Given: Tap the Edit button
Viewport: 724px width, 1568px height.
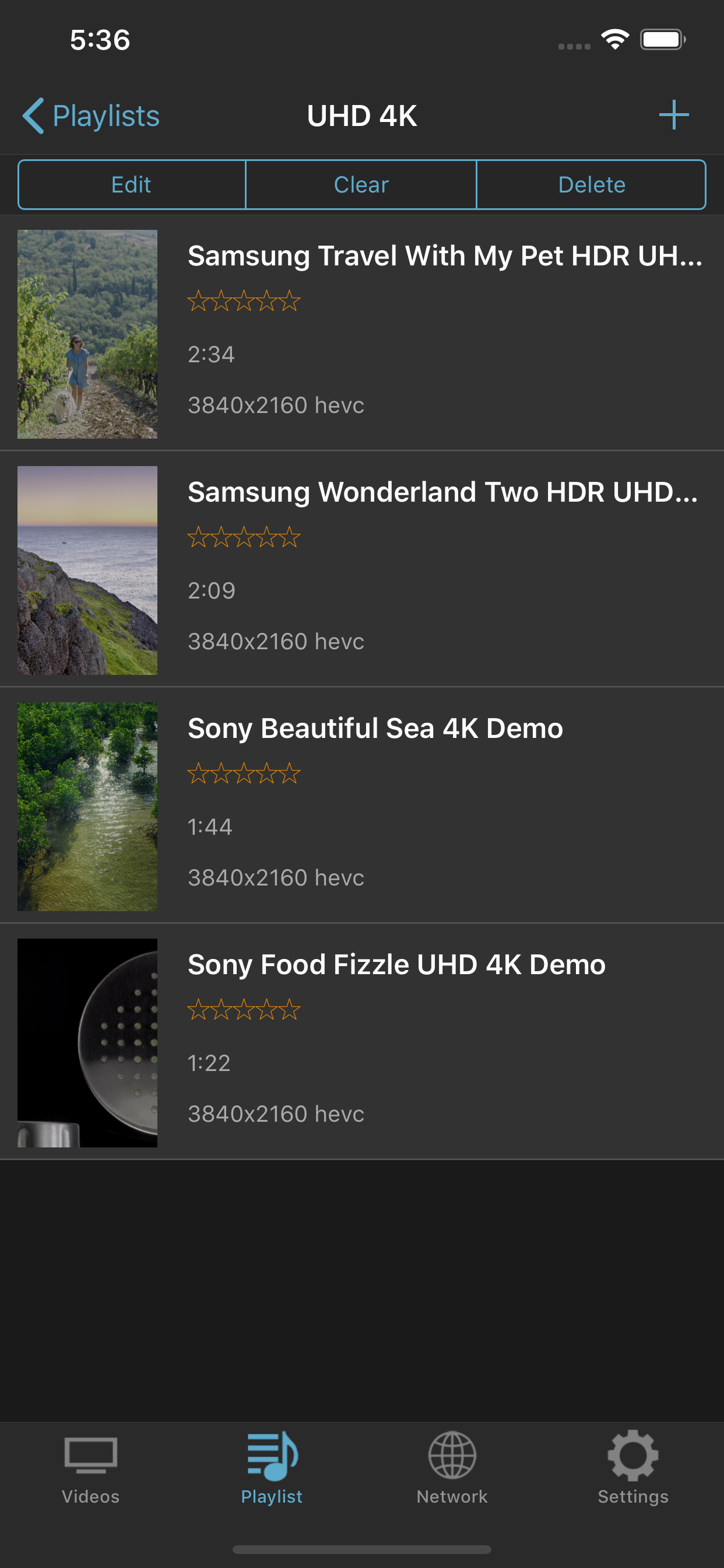Looking at the screenshot, I should point(131,184).
